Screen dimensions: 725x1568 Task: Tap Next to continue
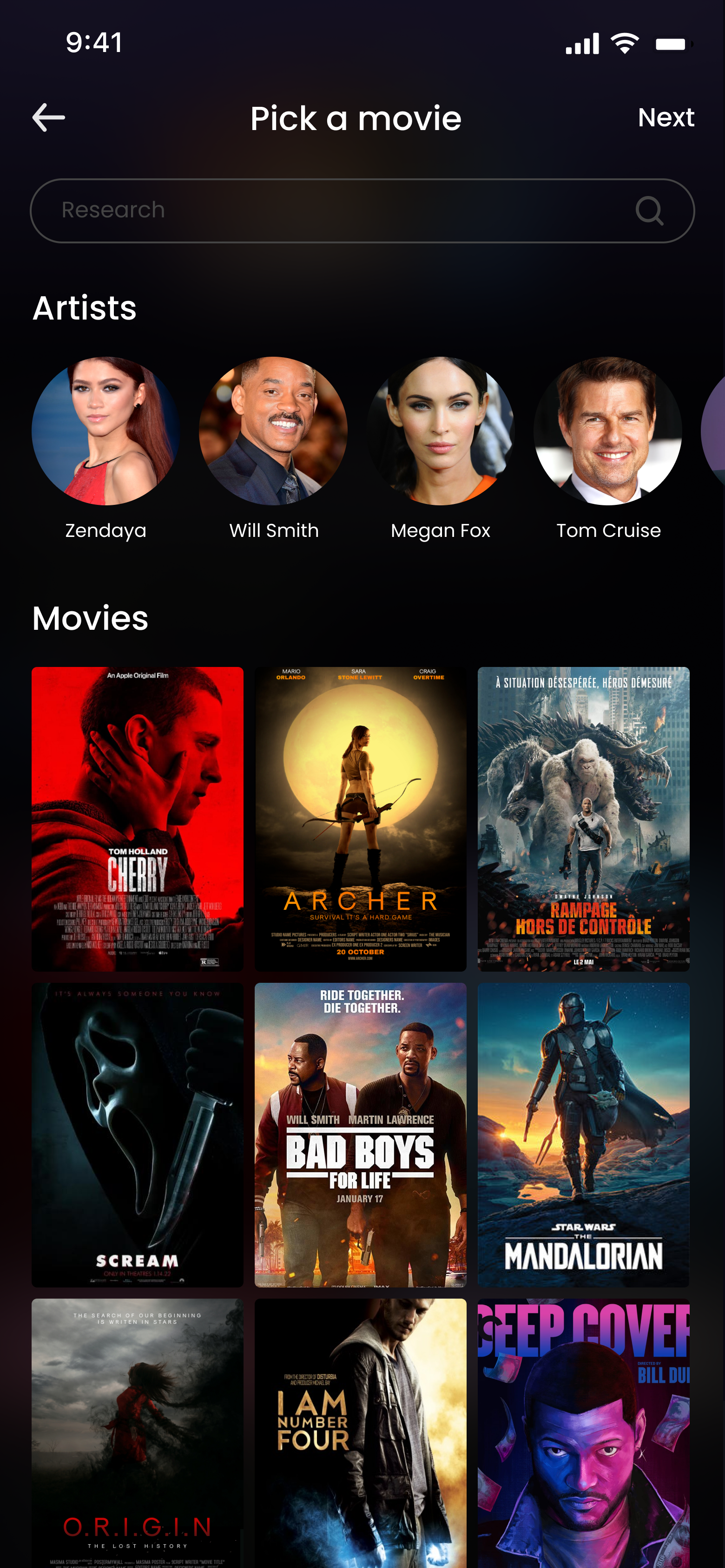pos(666,118)
